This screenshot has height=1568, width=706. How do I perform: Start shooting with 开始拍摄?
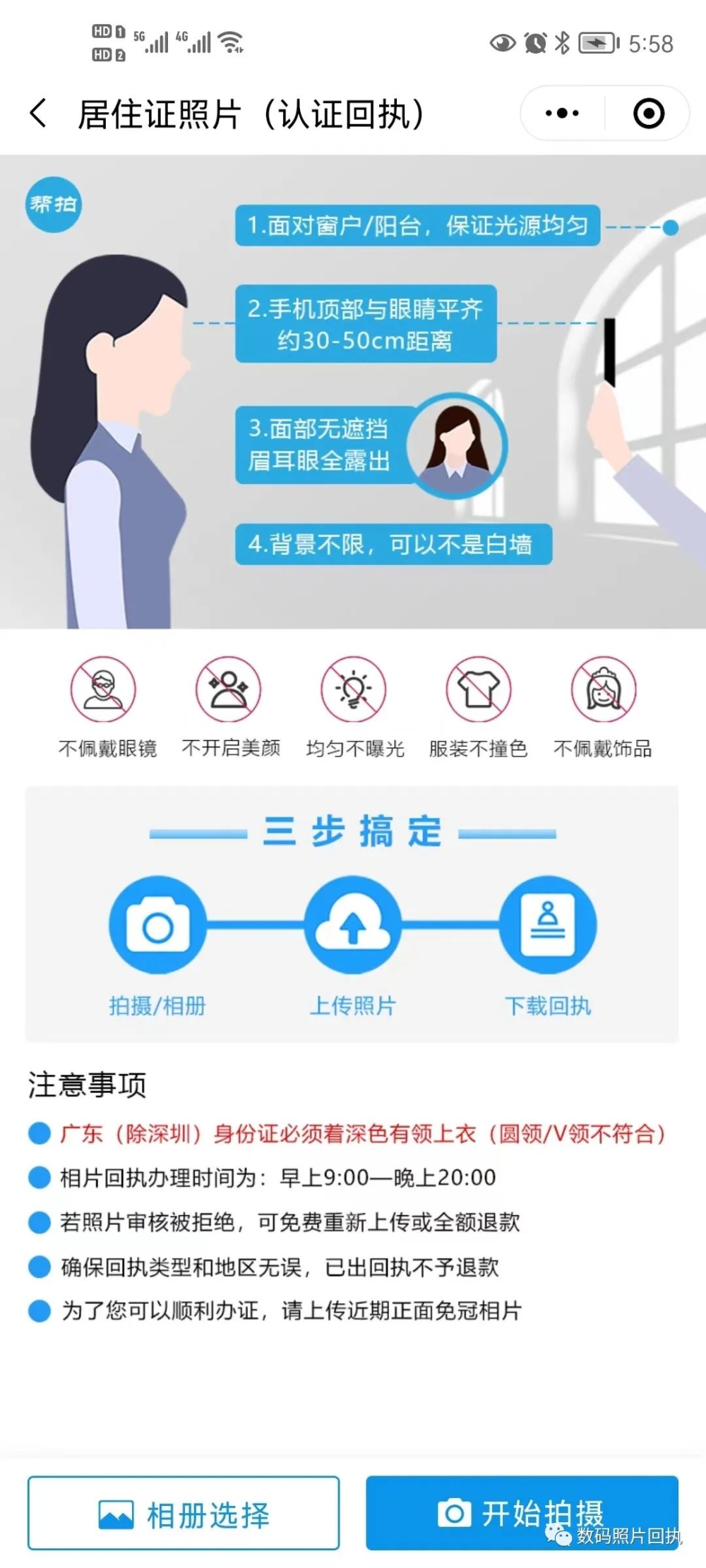(x=521, y=1513)
